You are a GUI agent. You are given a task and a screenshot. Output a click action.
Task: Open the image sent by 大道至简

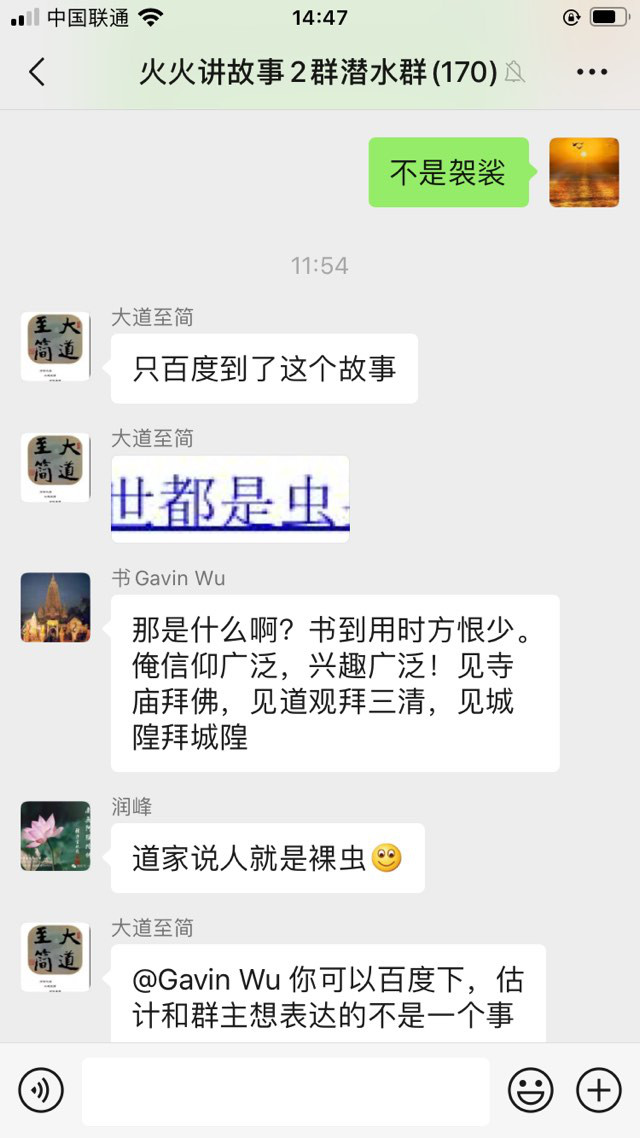(230, 499)
